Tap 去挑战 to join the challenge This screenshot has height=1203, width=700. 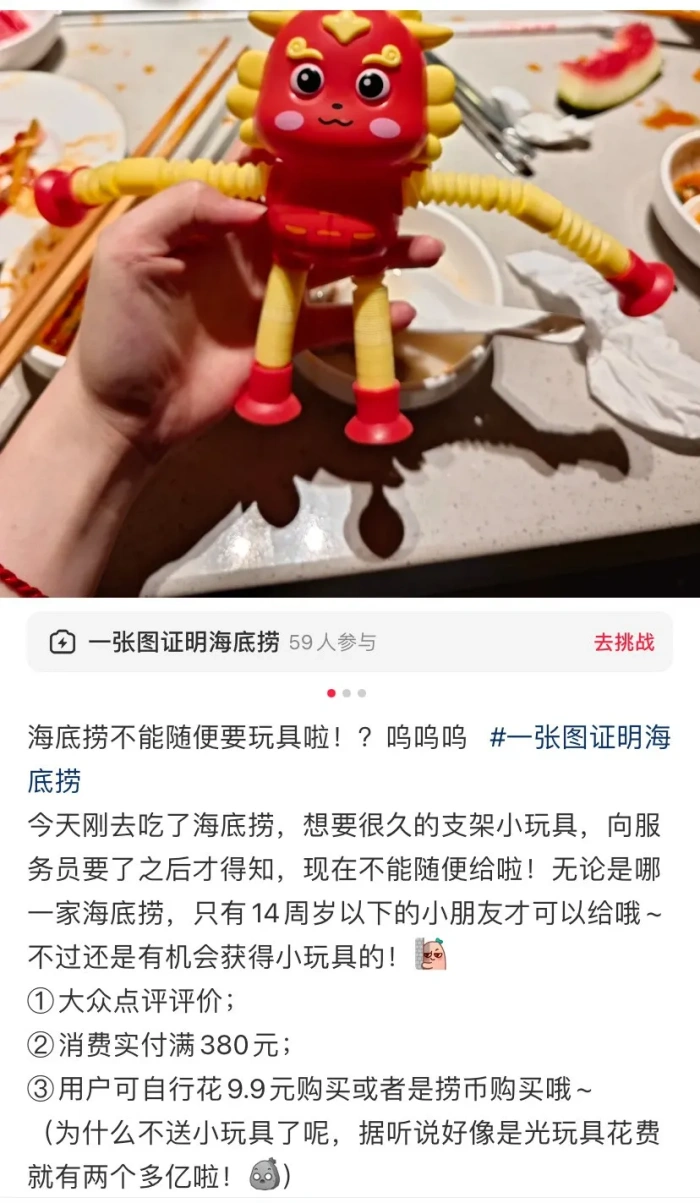[x=623, y=642]
